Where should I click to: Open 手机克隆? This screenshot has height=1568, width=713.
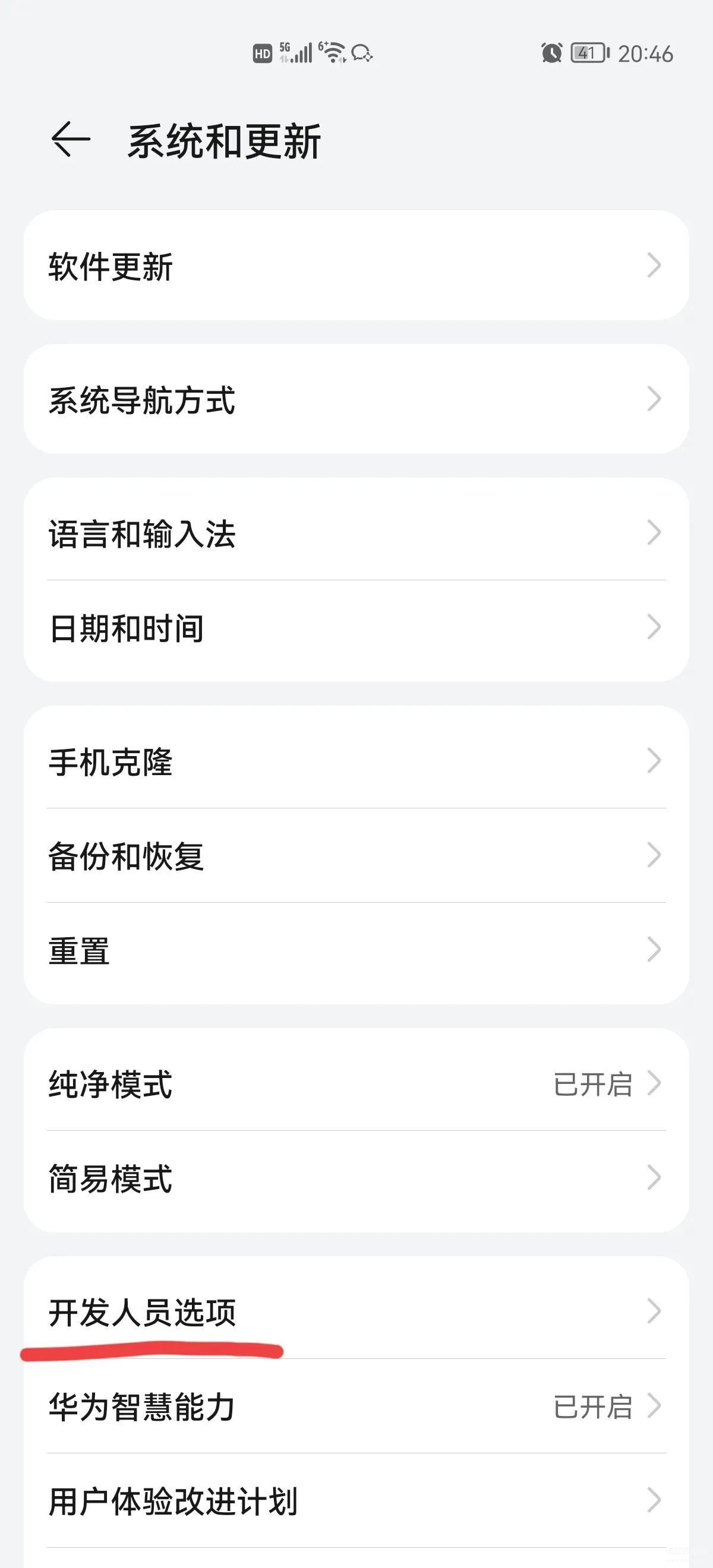(x=356, y=761)
